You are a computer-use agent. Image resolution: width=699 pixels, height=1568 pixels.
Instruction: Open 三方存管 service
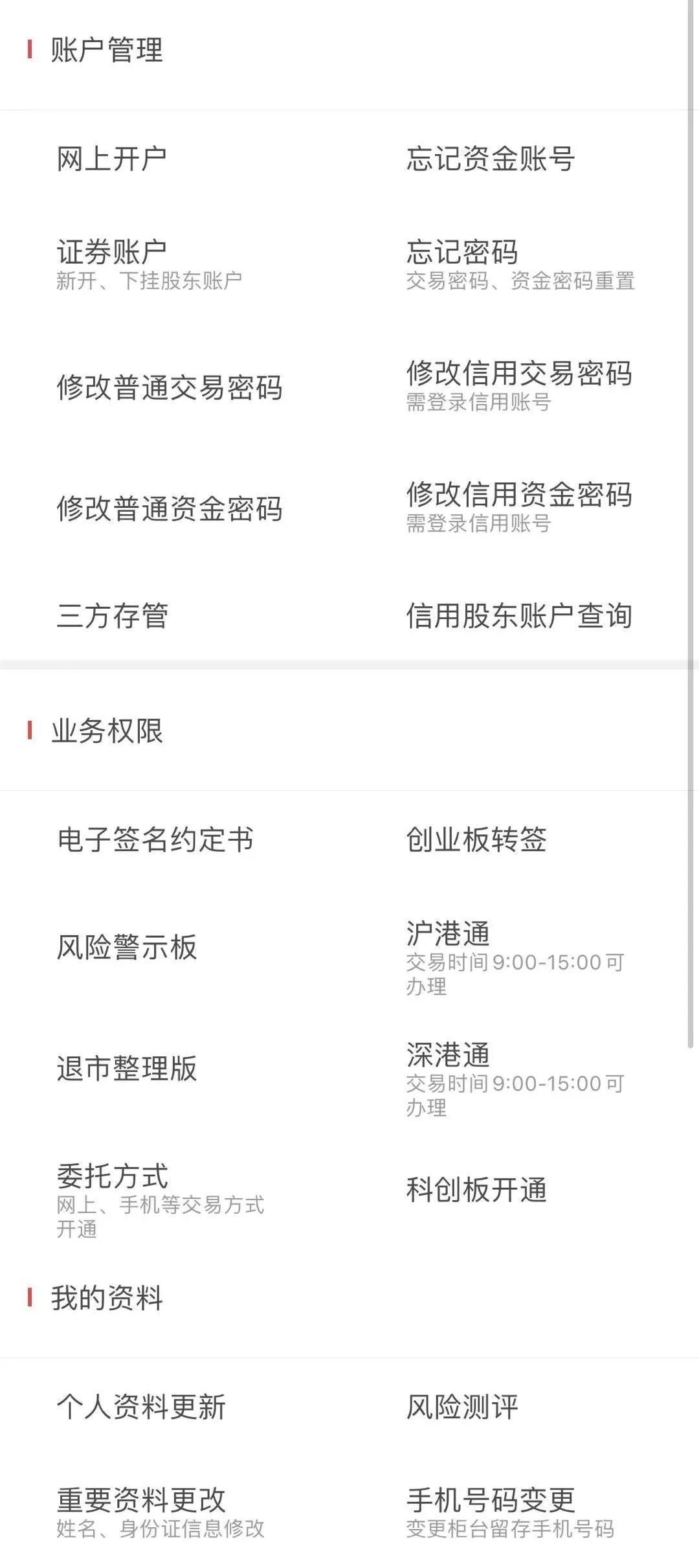pyautogui.click(x=113, y=616)
